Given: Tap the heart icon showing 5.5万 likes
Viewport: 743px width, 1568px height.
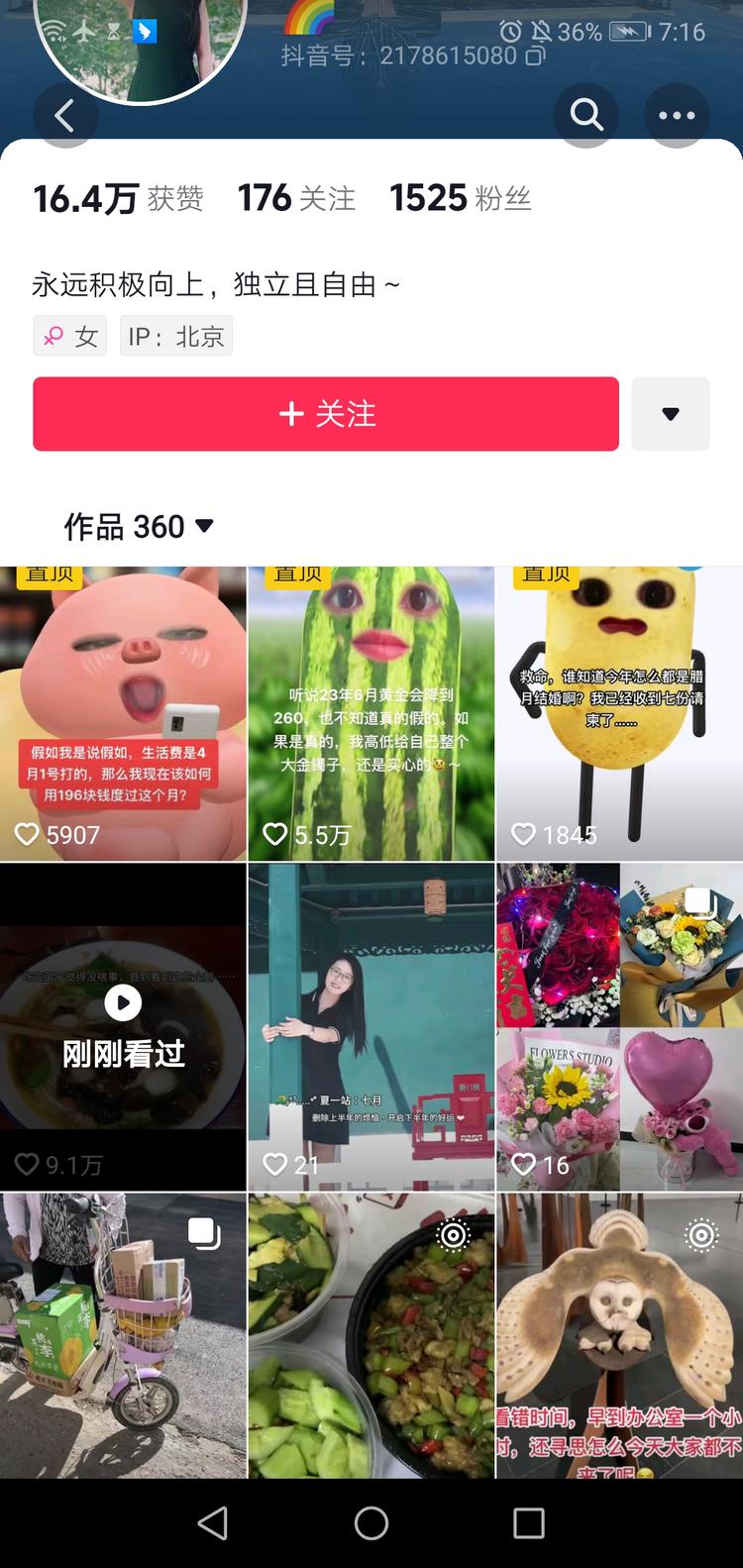Looking at the screenshot, I should (x=275, y=834).
